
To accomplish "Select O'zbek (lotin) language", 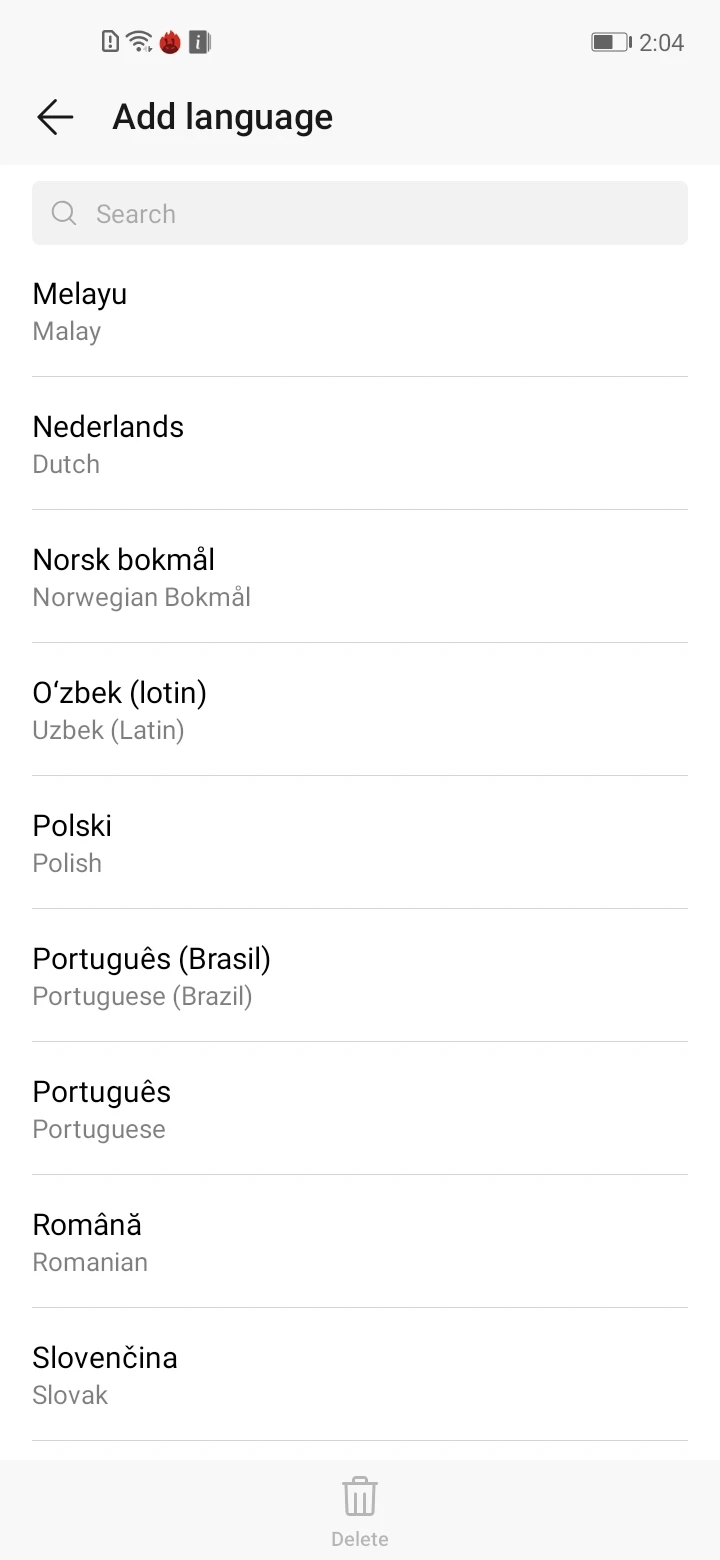I will tap(360, 710).
